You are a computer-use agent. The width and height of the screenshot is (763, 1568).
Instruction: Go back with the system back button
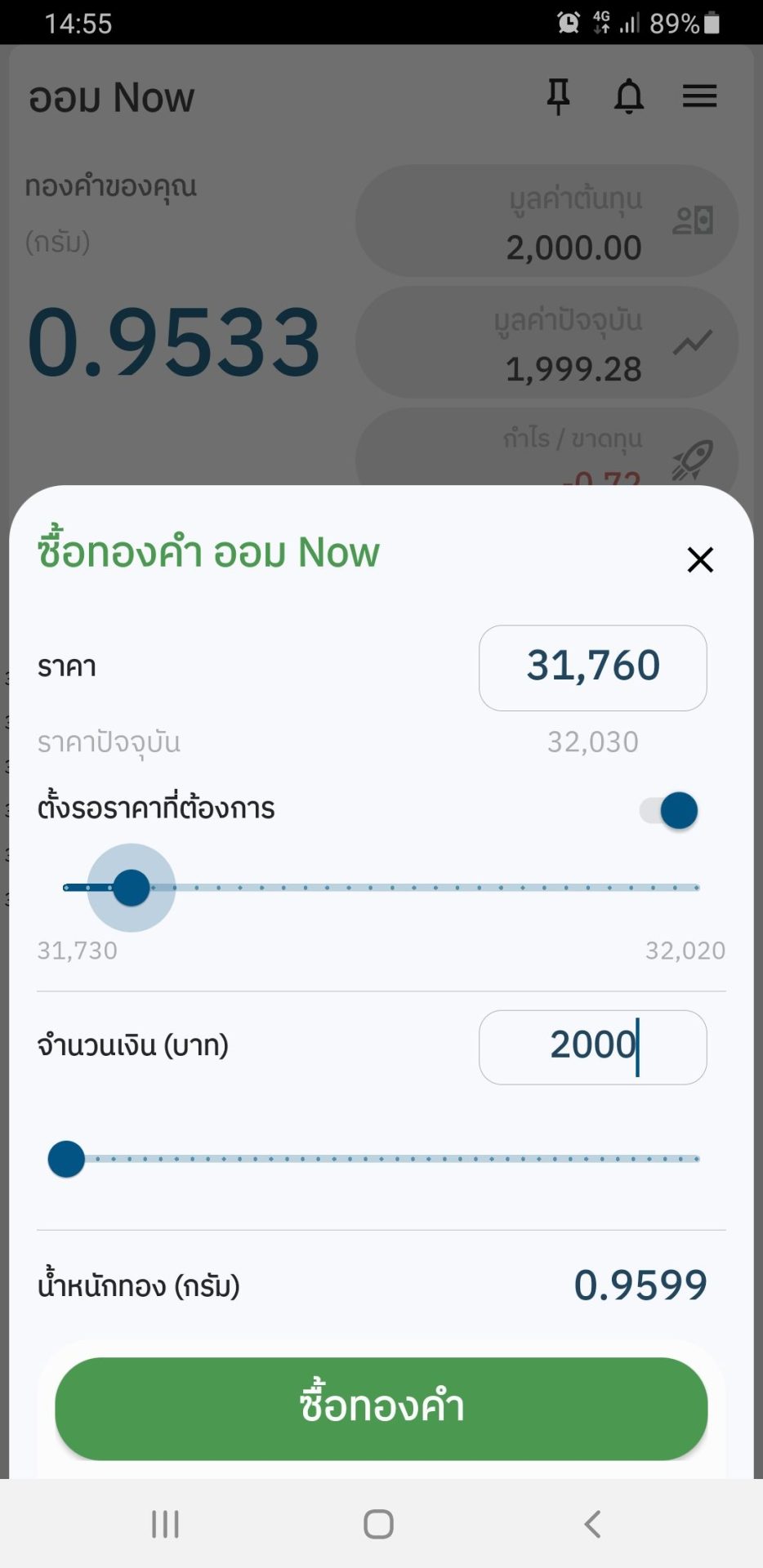[x=593, y=1524]
